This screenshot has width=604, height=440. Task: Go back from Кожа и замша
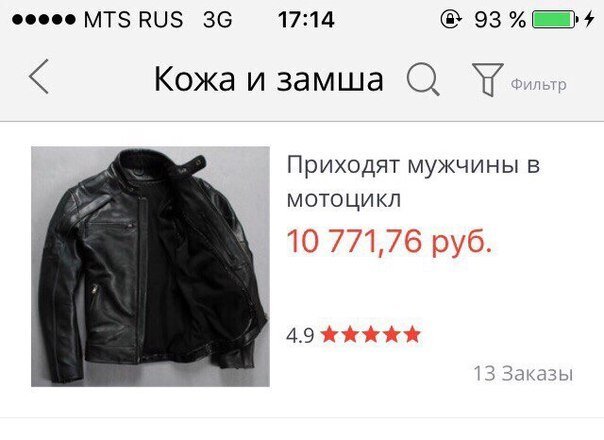click(x=39, y=79)
